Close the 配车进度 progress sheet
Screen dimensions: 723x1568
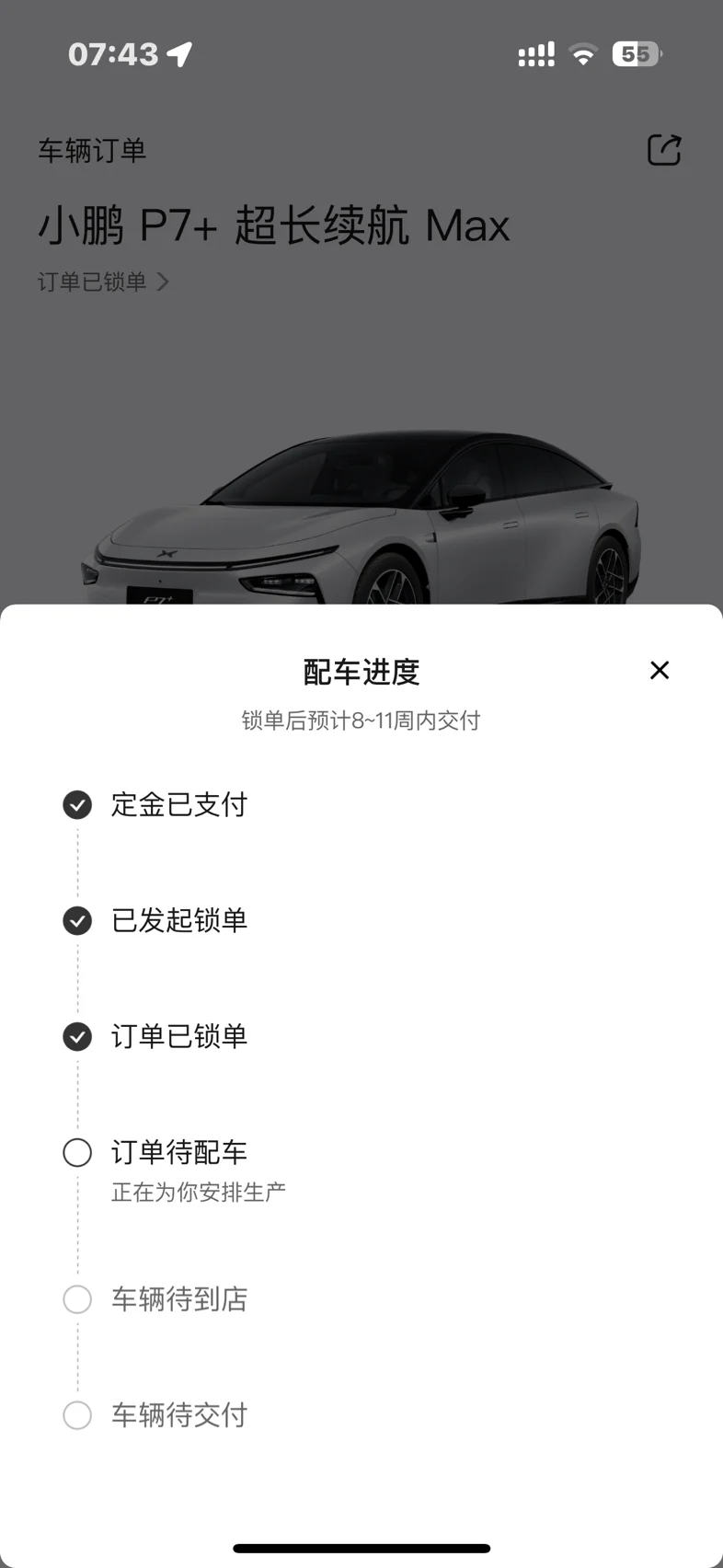660,670
